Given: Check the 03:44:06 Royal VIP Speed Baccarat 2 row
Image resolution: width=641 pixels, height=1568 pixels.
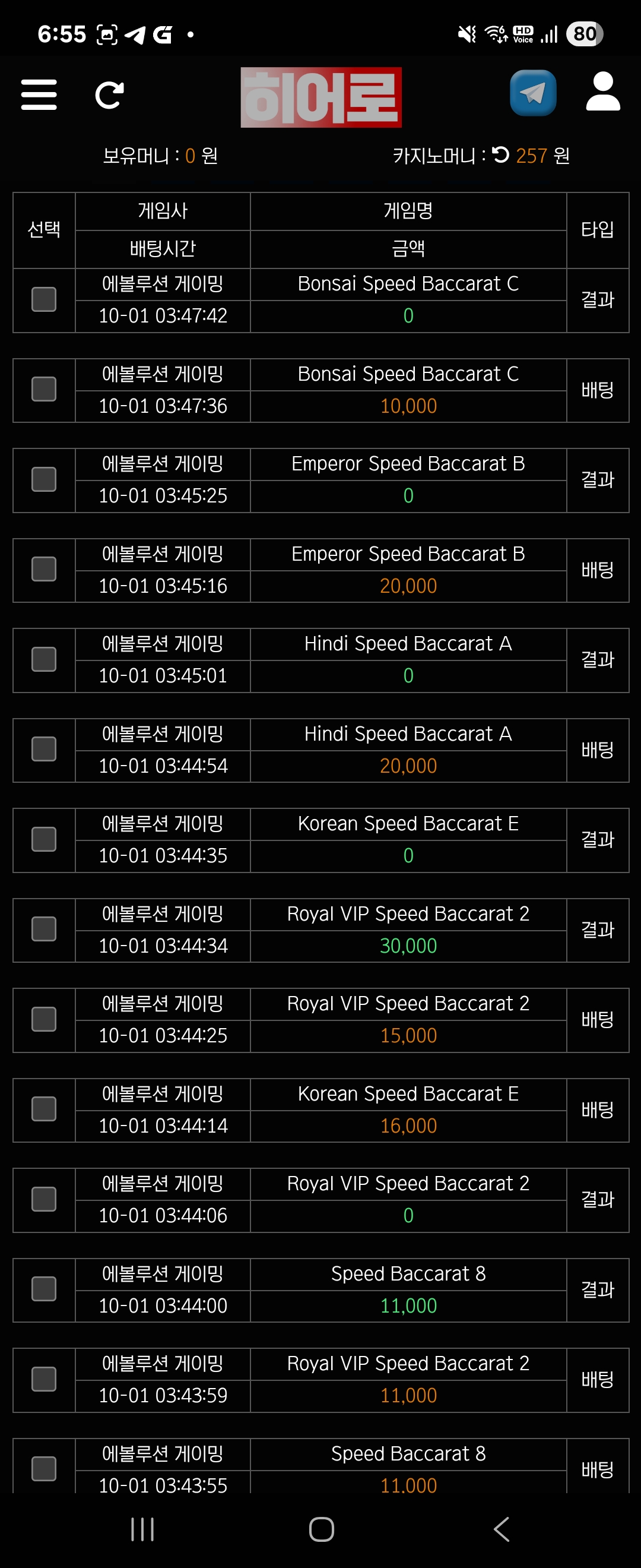Looking at the screenshot, I should 44,1199.
